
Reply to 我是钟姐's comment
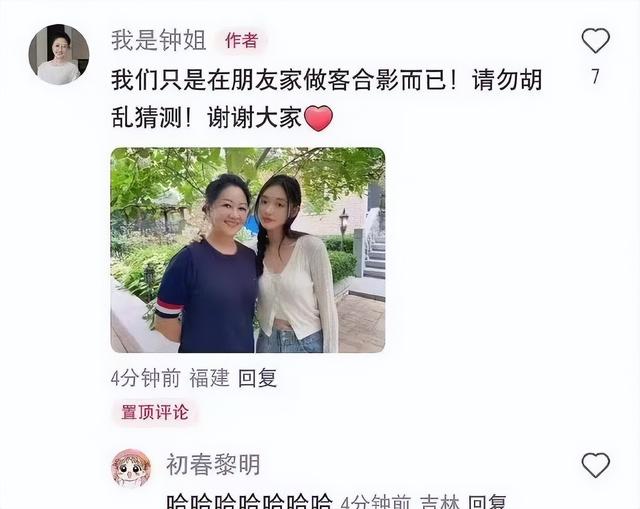(257, 378)
